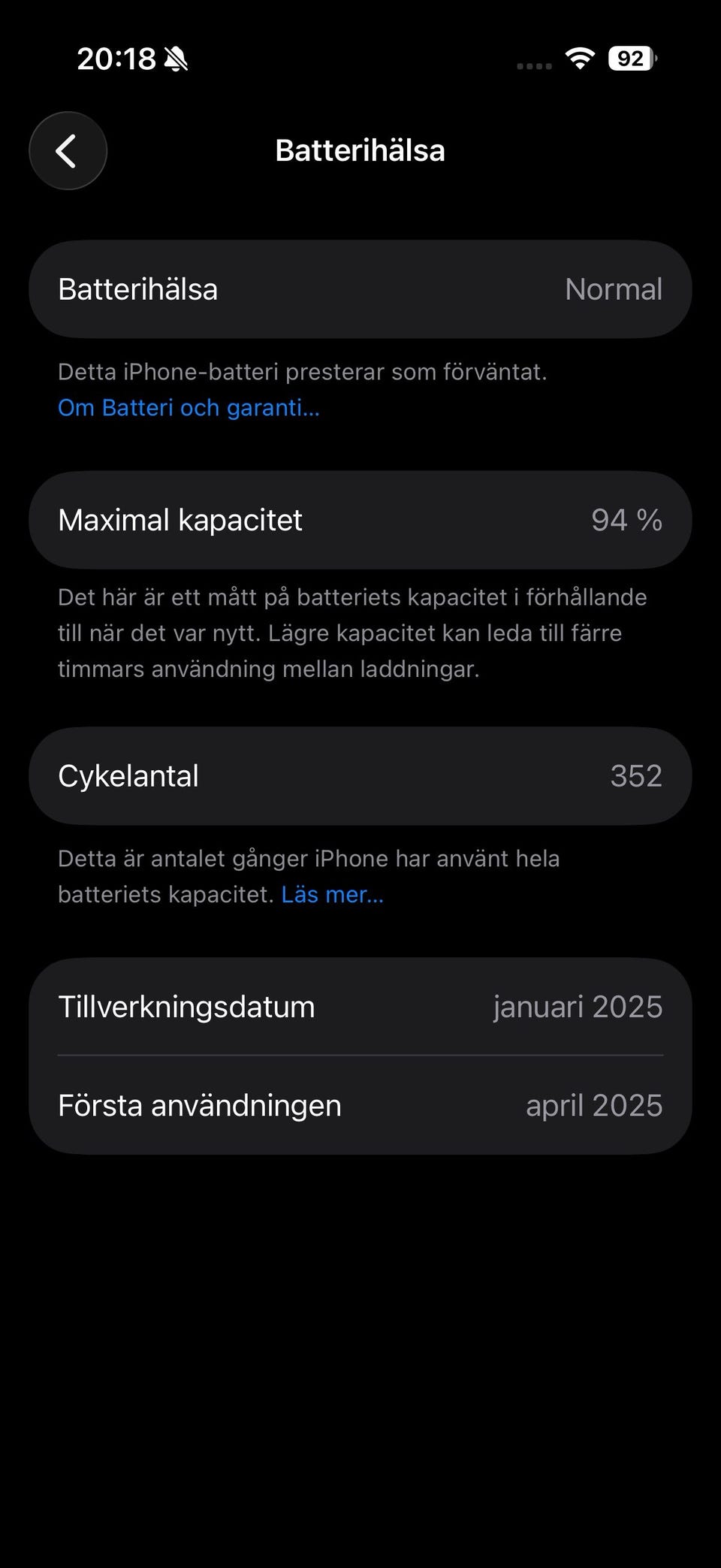Go back from Batterihälsa screen
This screenshot has width=721, height=1568.
click(x=68, y=151)
